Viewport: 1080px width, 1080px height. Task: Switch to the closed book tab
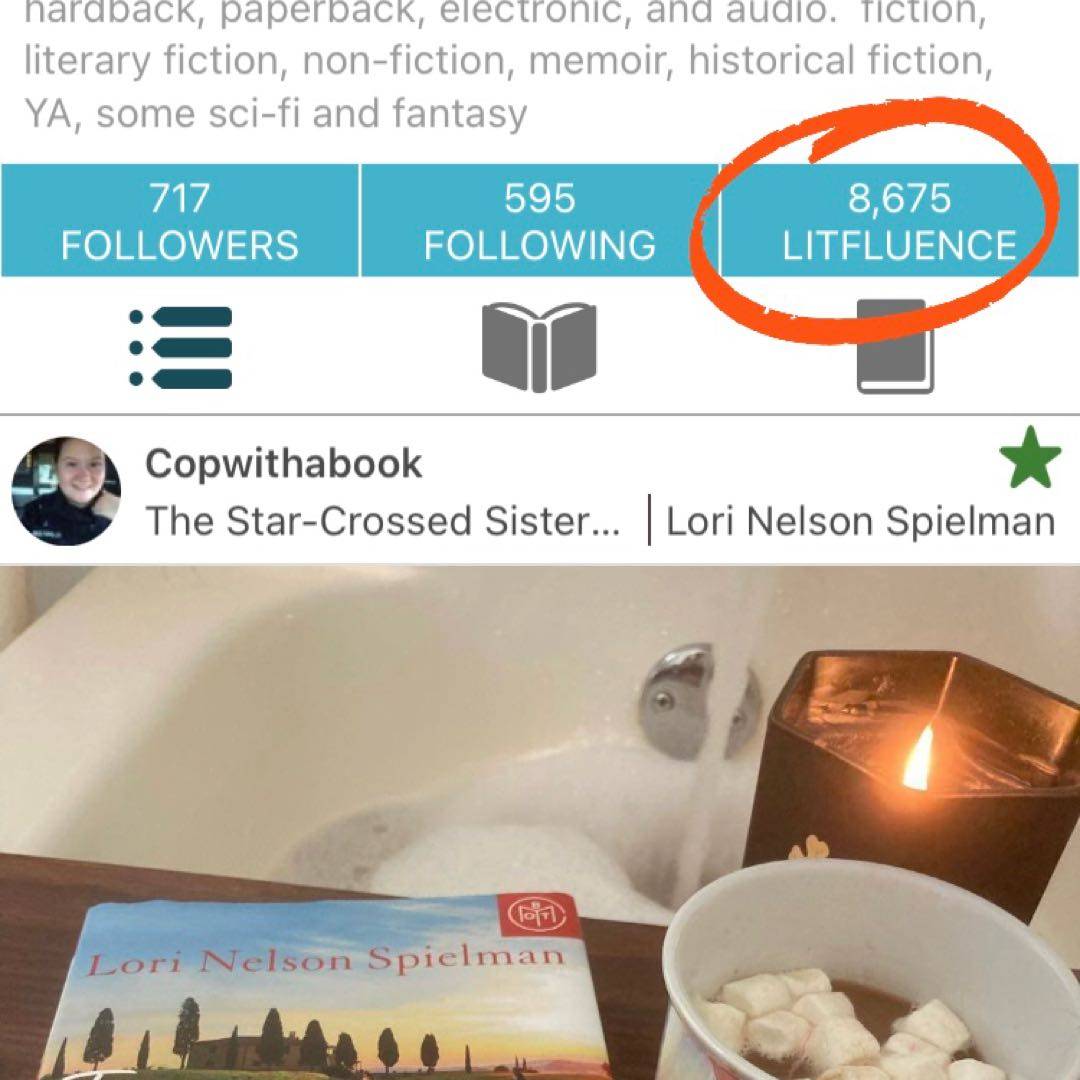(x=896, y=347)
